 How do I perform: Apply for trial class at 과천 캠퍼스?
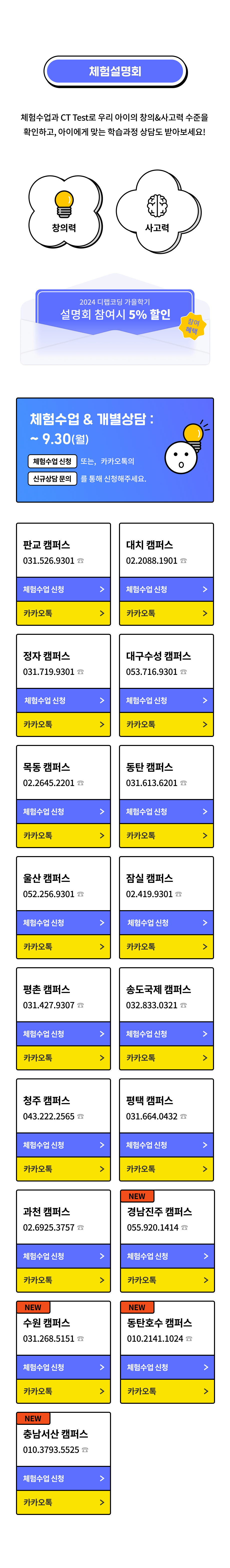coord(63,1256)
